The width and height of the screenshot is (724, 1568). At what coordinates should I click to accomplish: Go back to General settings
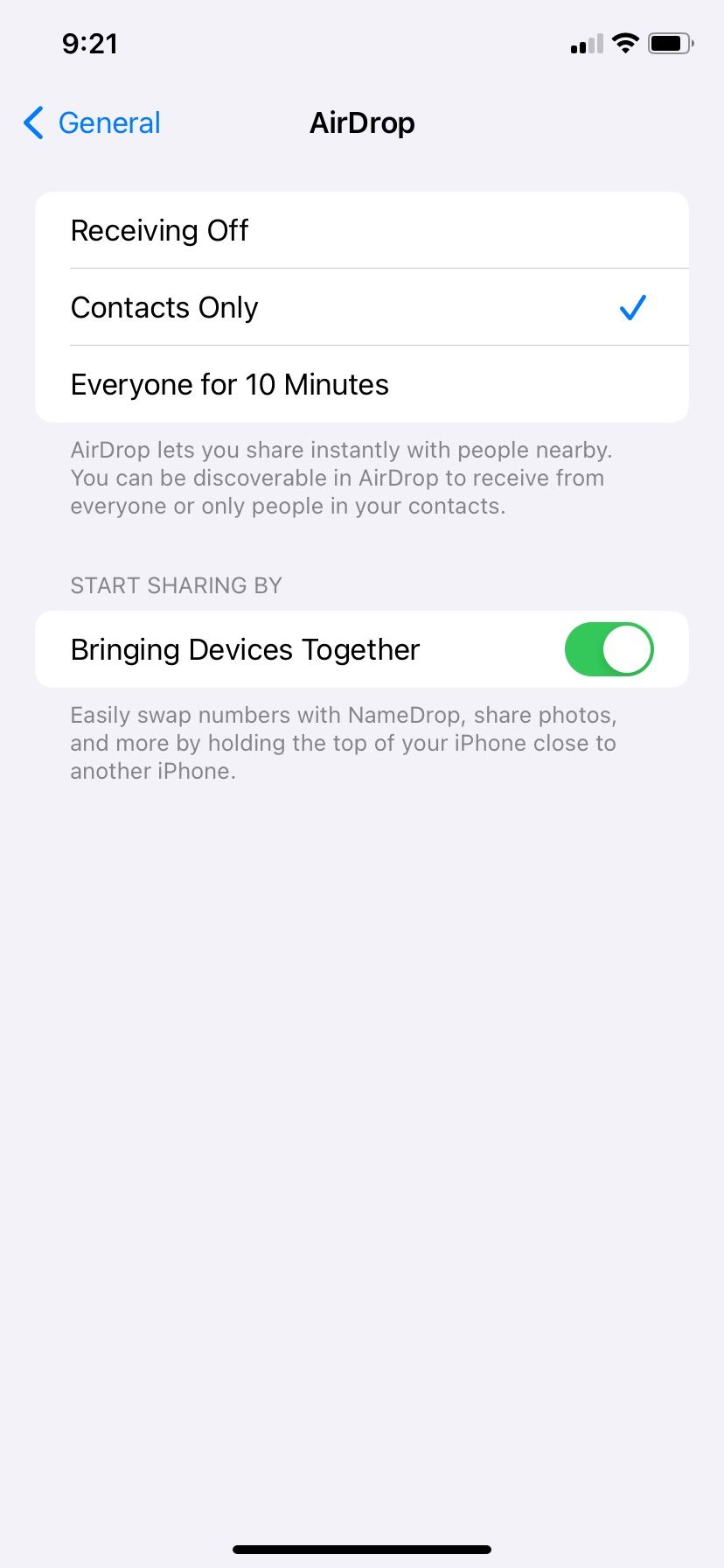tap(93, 123)
